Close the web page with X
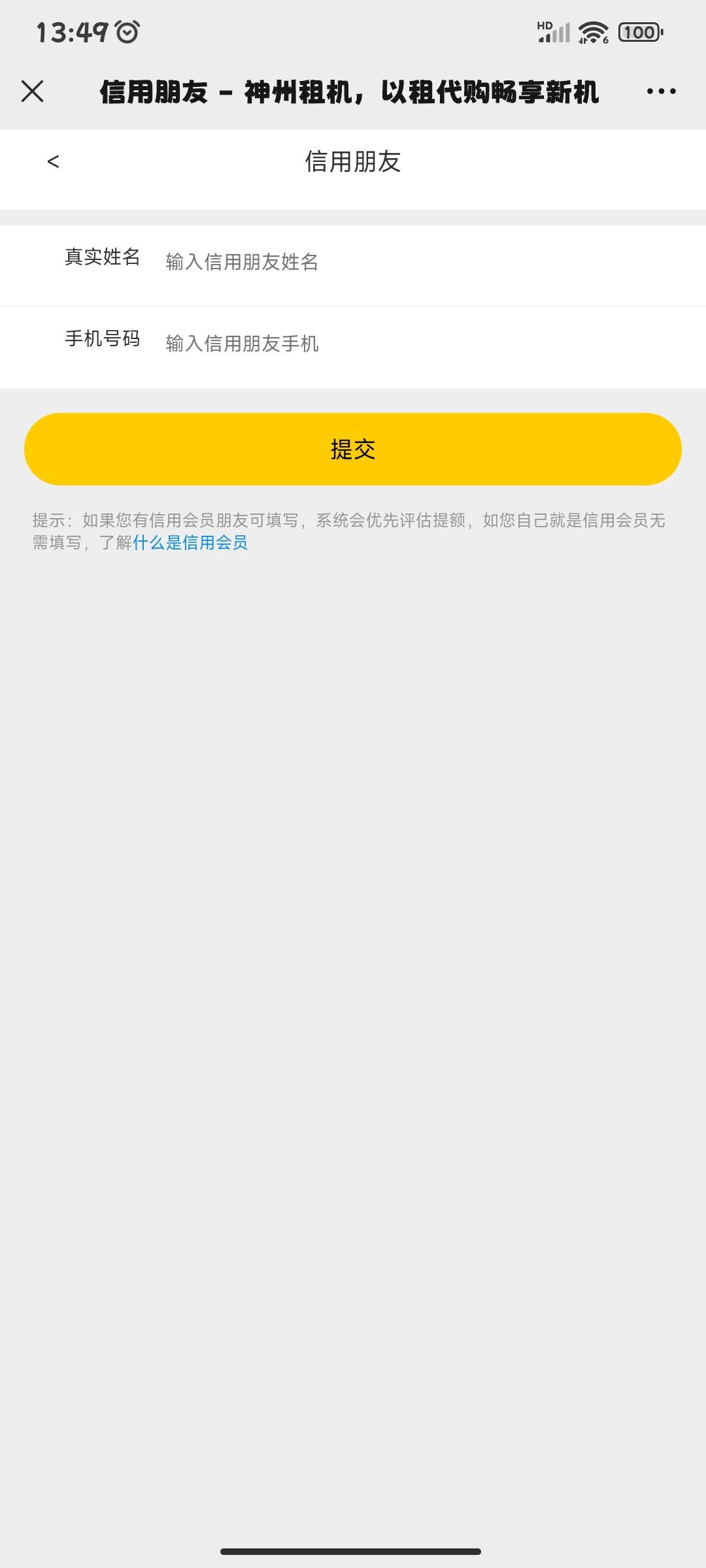The width and height of the screenshot is (706, 1568). (x=32, y=91)
